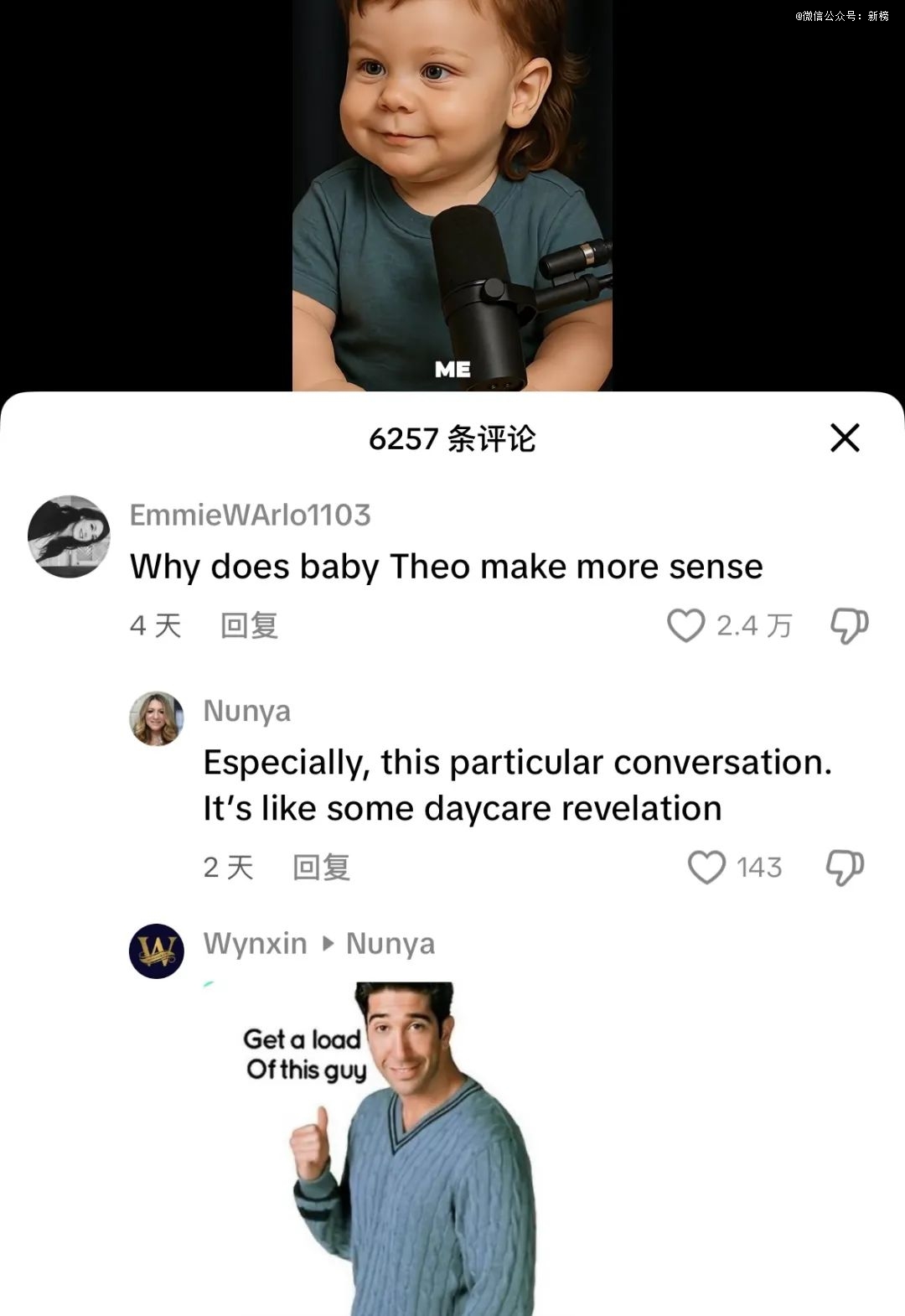The width and height of the screenshot is (905, 1316).
Task: Tap the video above the comments
Action: pos(452,193)
